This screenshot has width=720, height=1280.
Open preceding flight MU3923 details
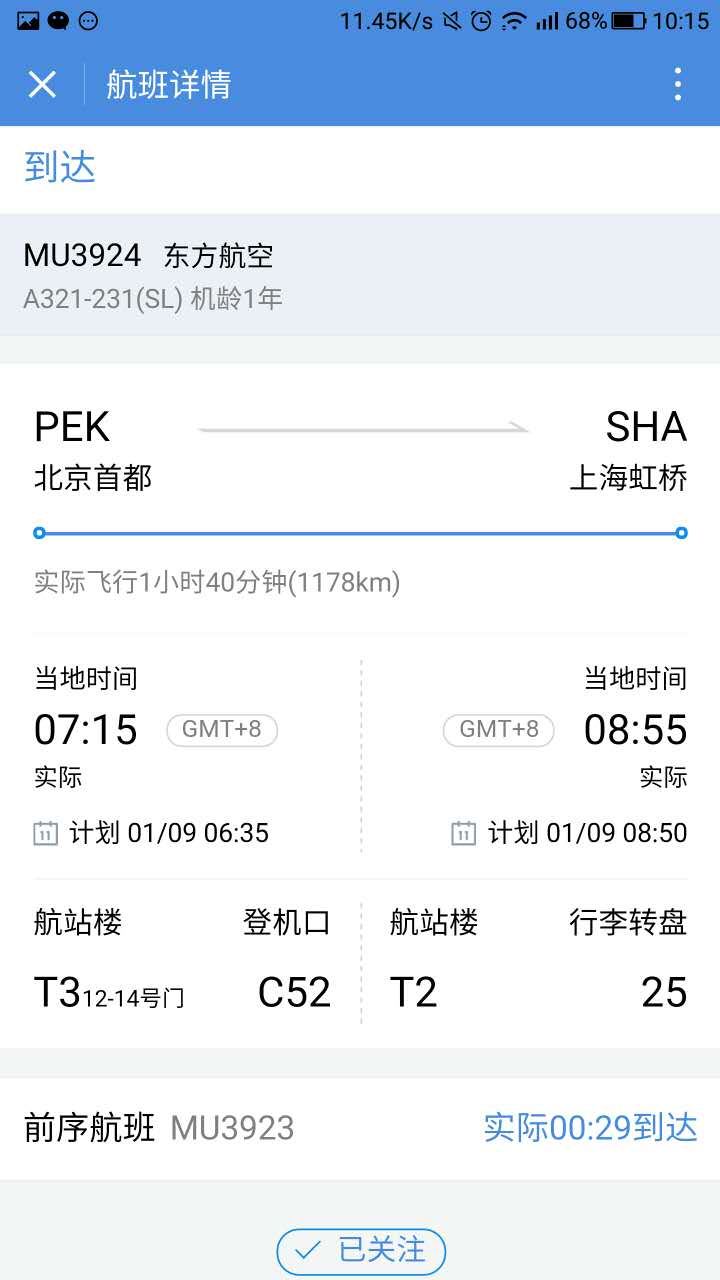[360, 1128]
